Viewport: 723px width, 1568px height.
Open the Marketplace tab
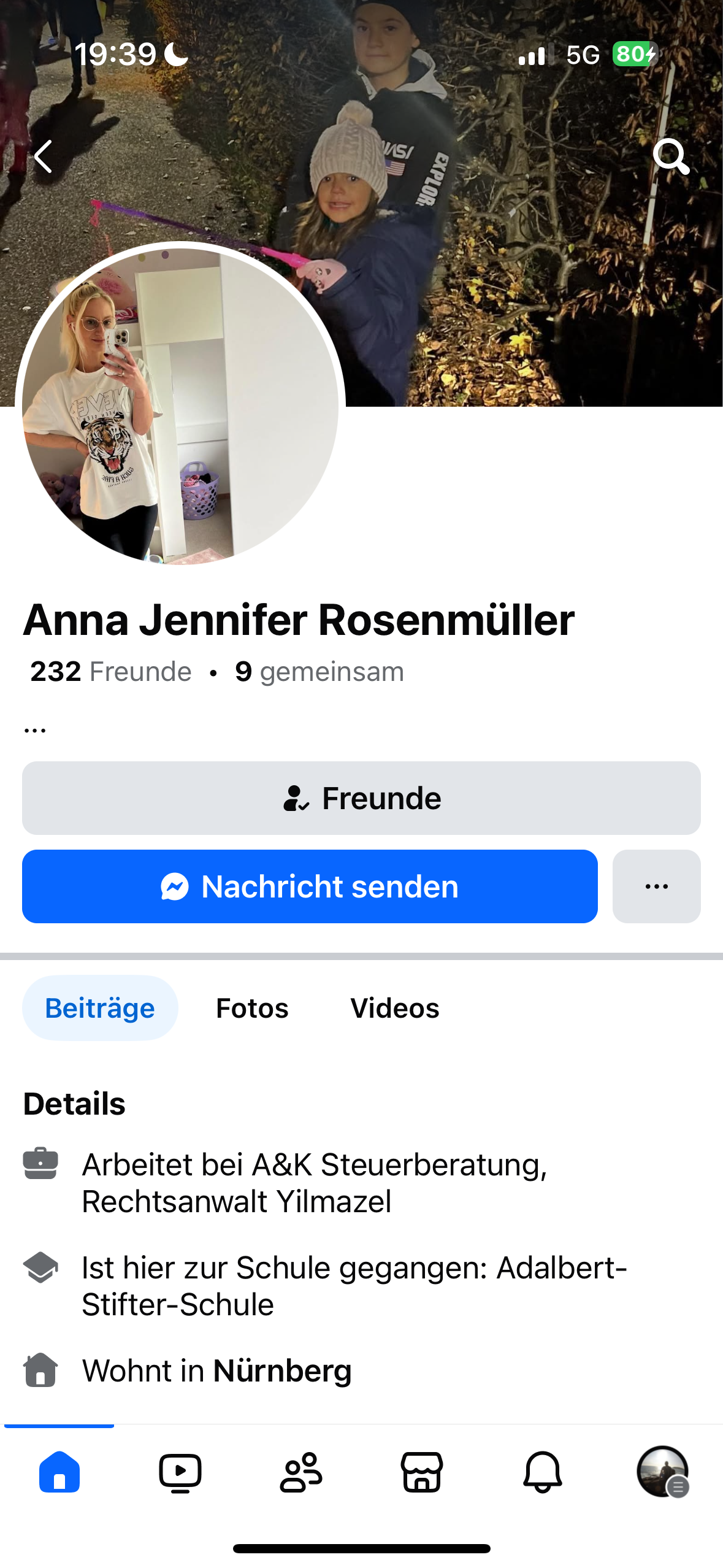[422, 1472]
